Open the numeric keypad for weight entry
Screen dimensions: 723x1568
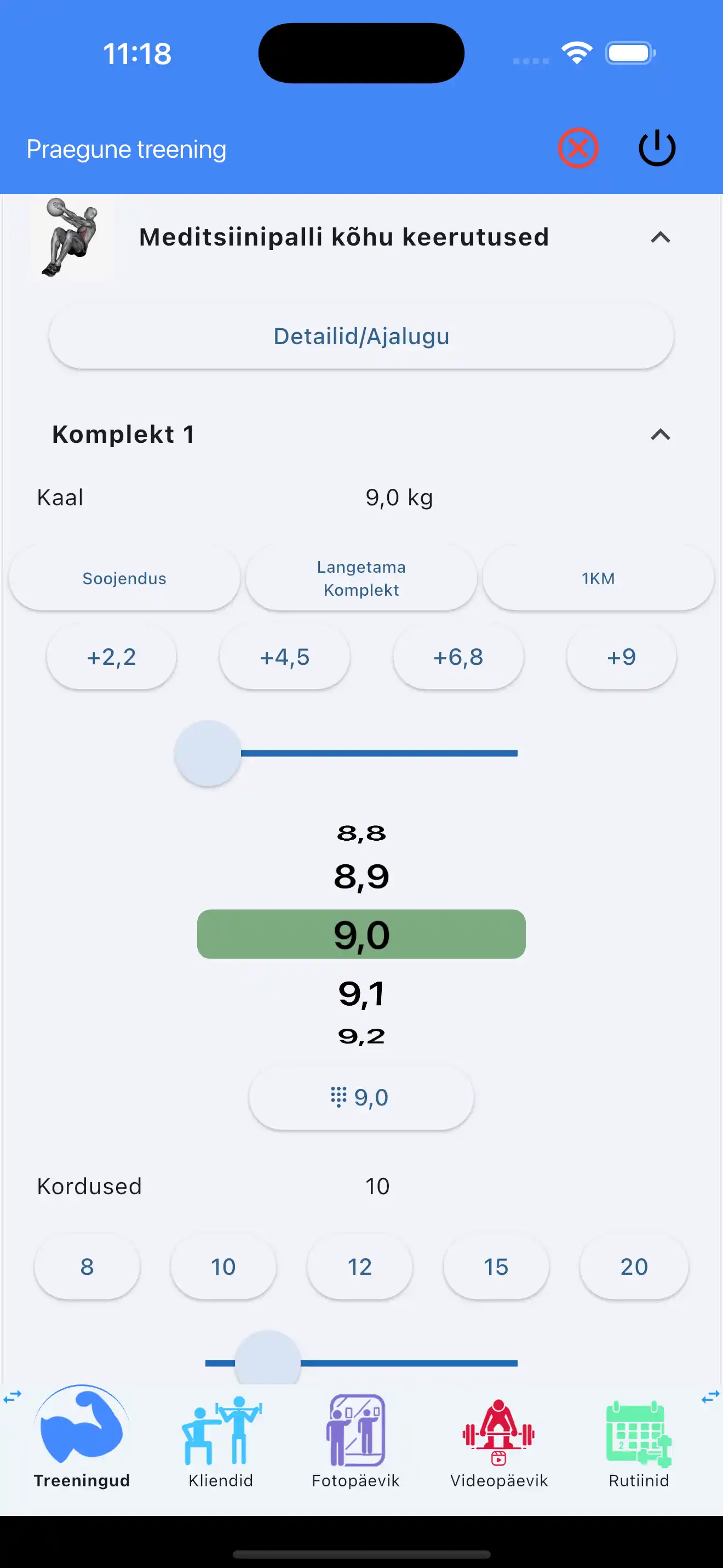[x=360, y=1097]
